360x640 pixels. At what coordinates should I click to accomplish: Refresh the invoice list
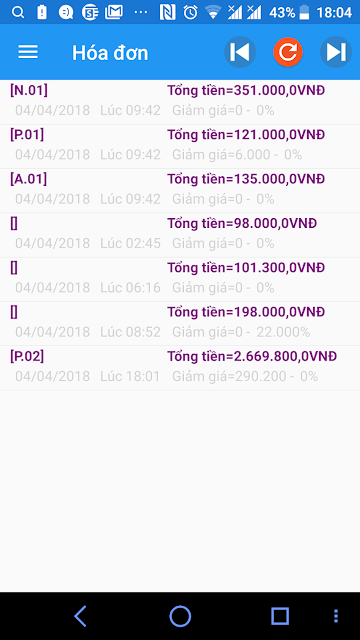(288, 52)
